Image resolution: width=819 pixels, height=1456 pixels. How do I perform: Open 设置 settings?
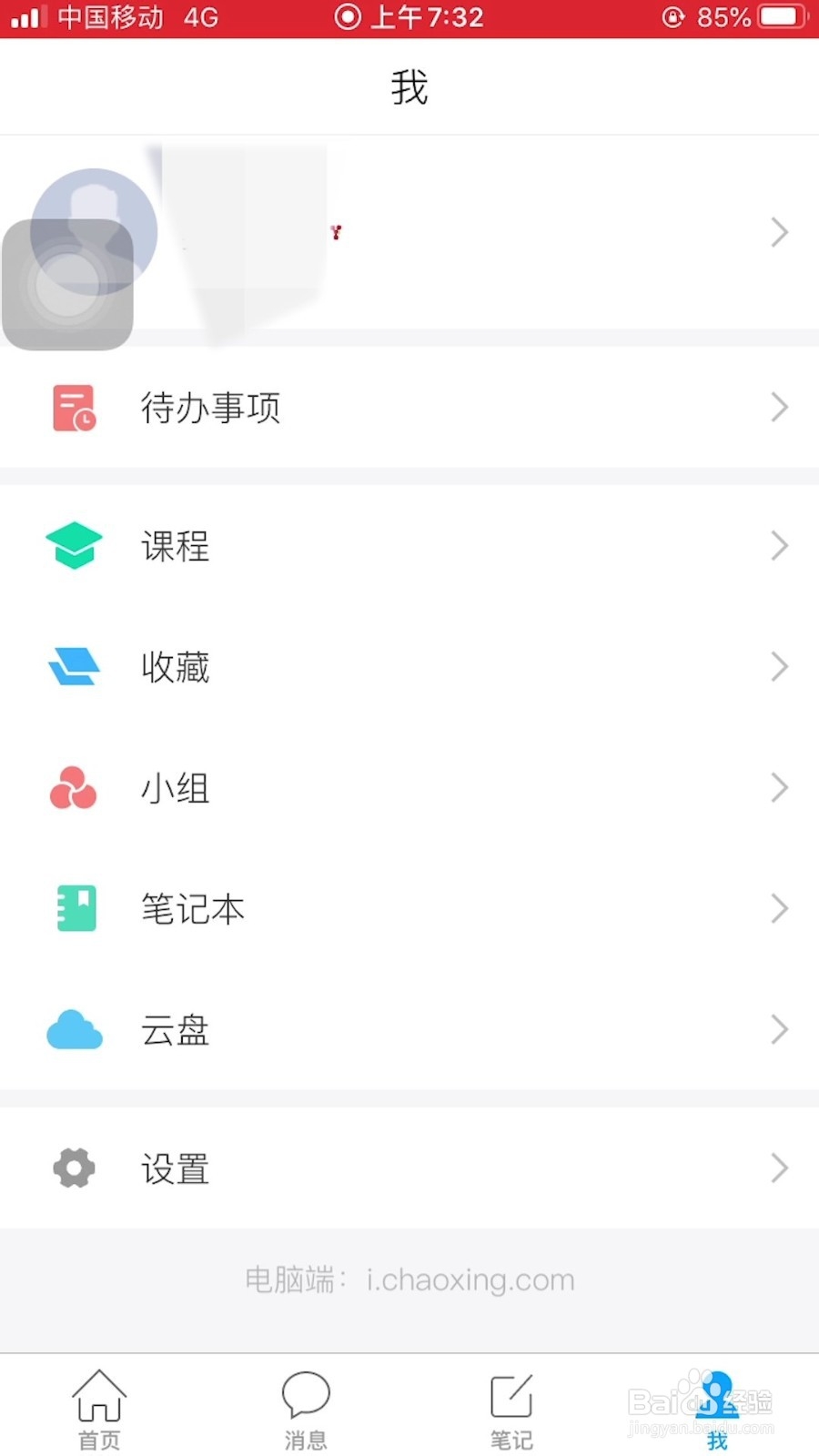409,1168
